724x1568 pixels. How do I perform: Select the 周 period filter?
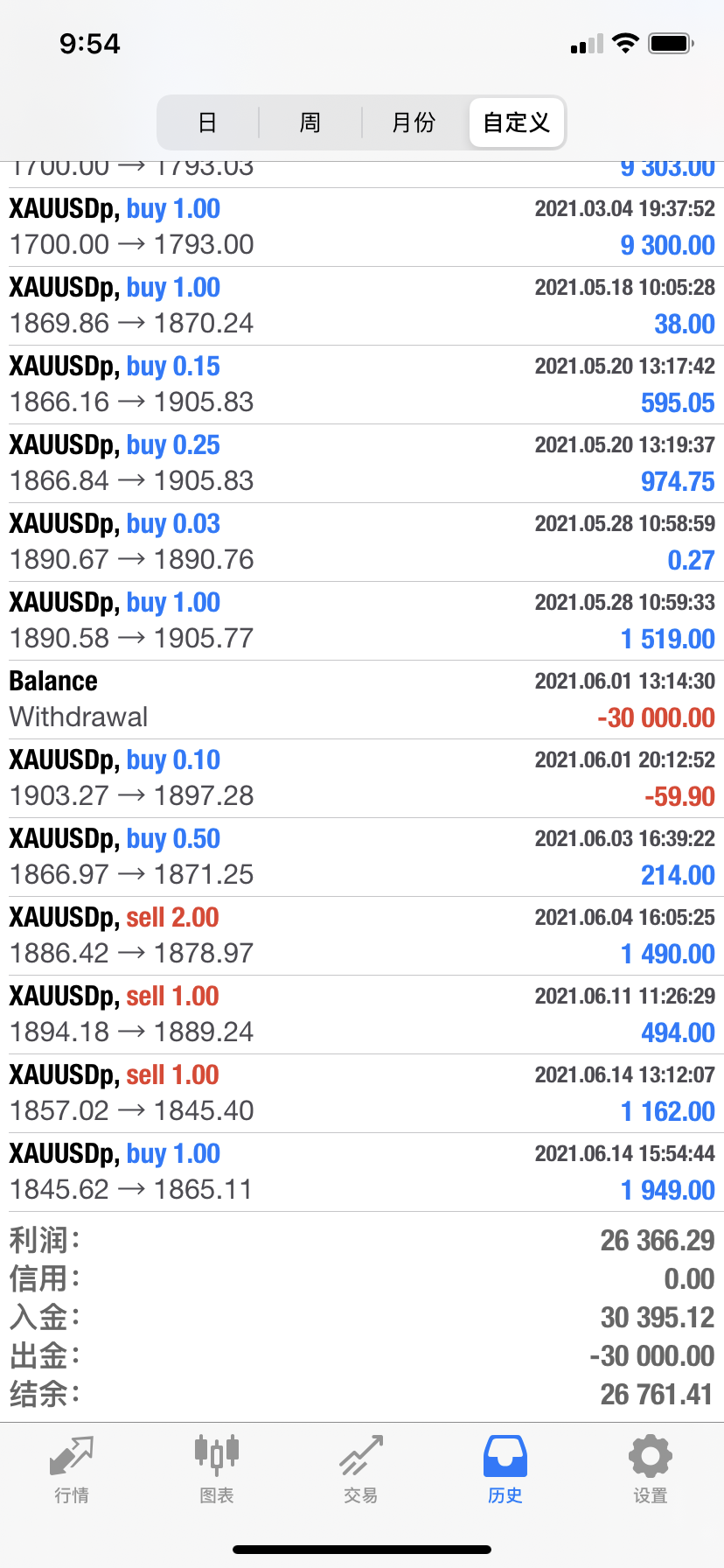pos(310,122)
